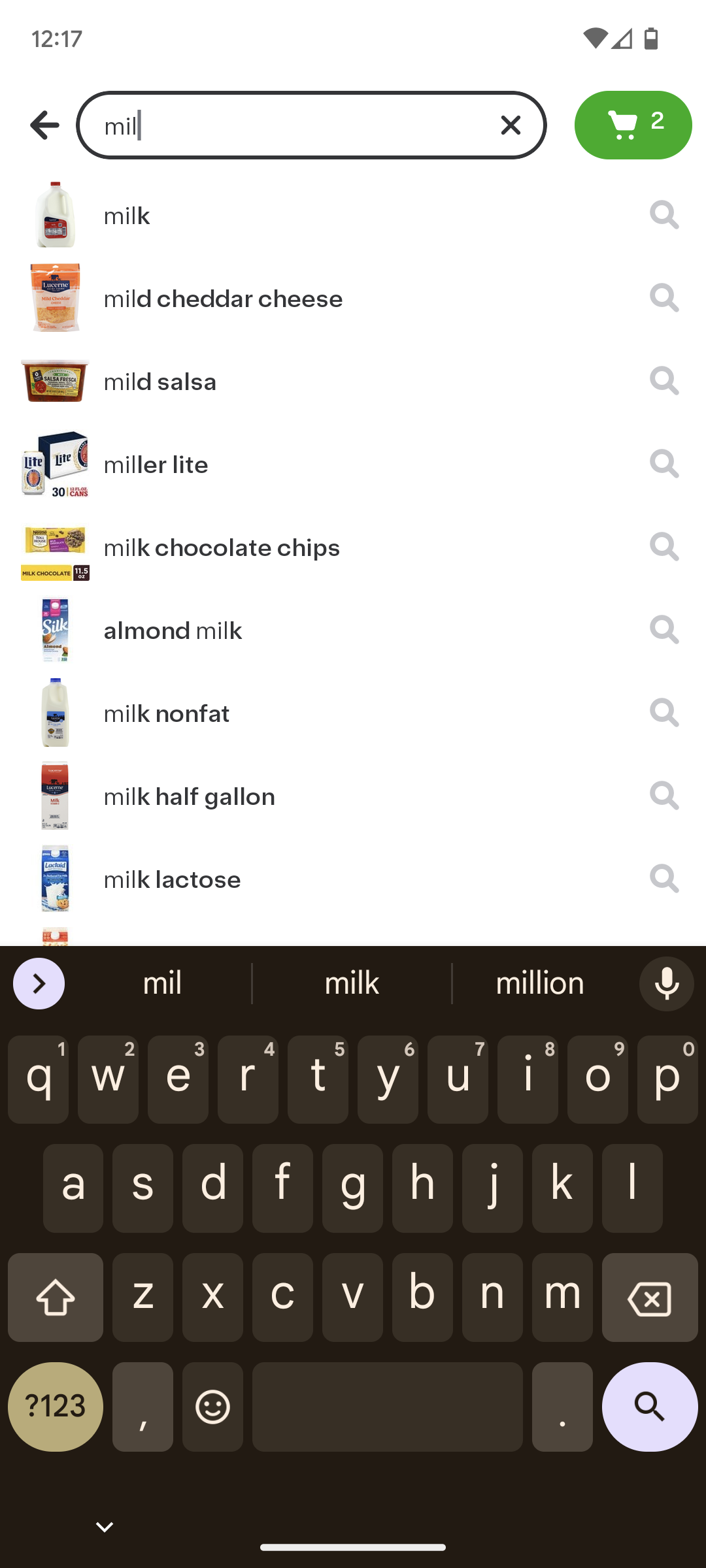This screenshot has height=1568, width=706.
Task: Start voice input with the microphone
Action: (x=666, y=983)
